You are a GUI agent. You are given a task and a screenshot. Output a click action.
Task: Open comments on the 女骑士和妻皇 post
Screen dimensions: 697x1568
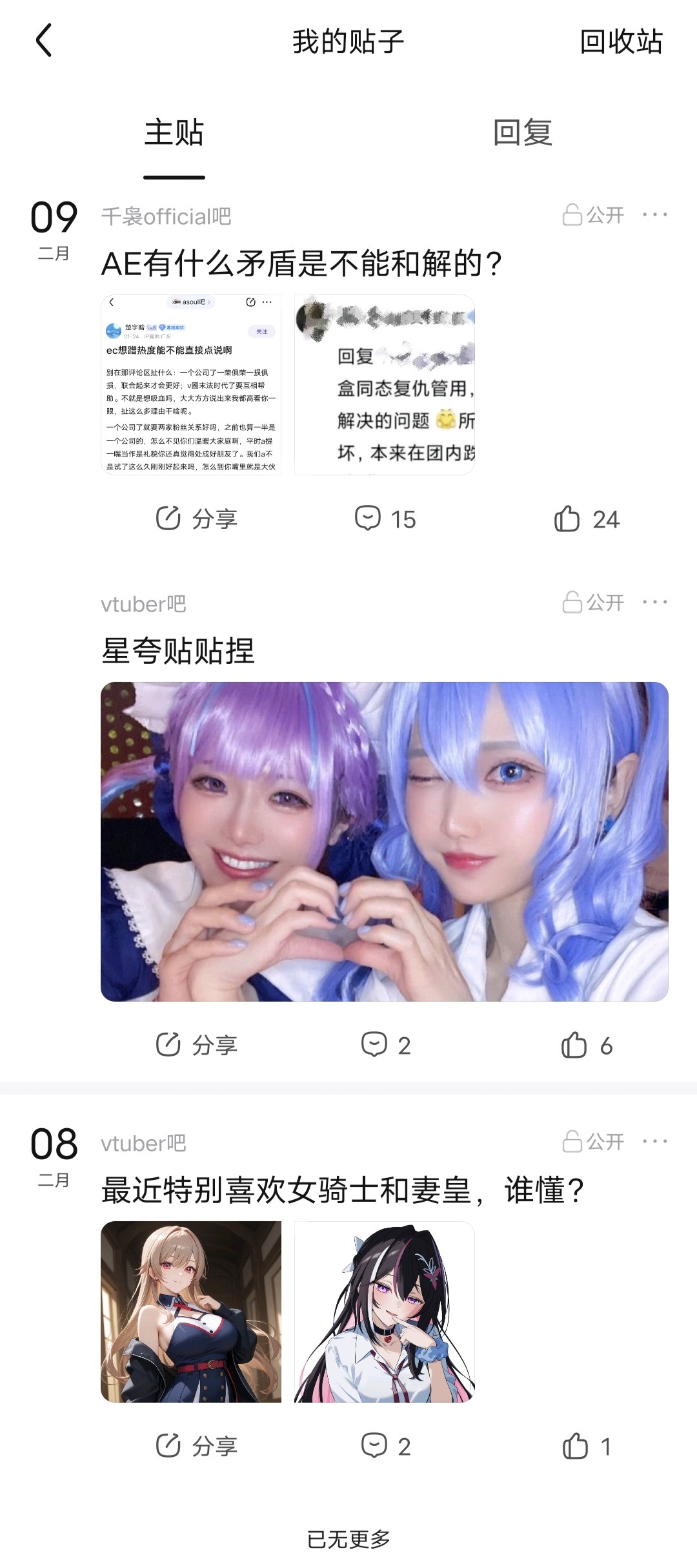[x=386, y=1446]
